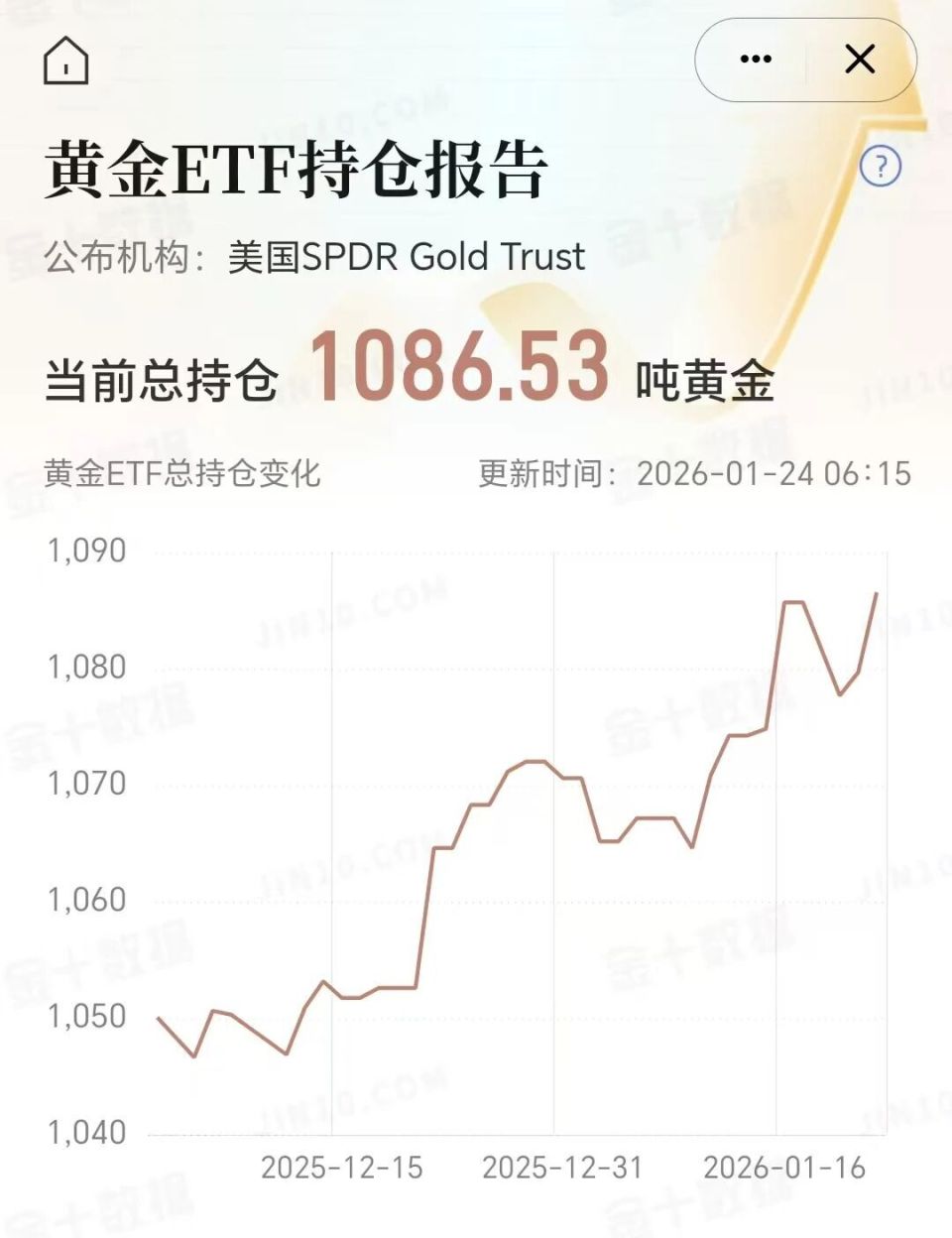Click the house symbol inside the home button
Image resolution: width=952 pixels, height=1238 pixels.
pyautogui.click(x=66, y=62)
